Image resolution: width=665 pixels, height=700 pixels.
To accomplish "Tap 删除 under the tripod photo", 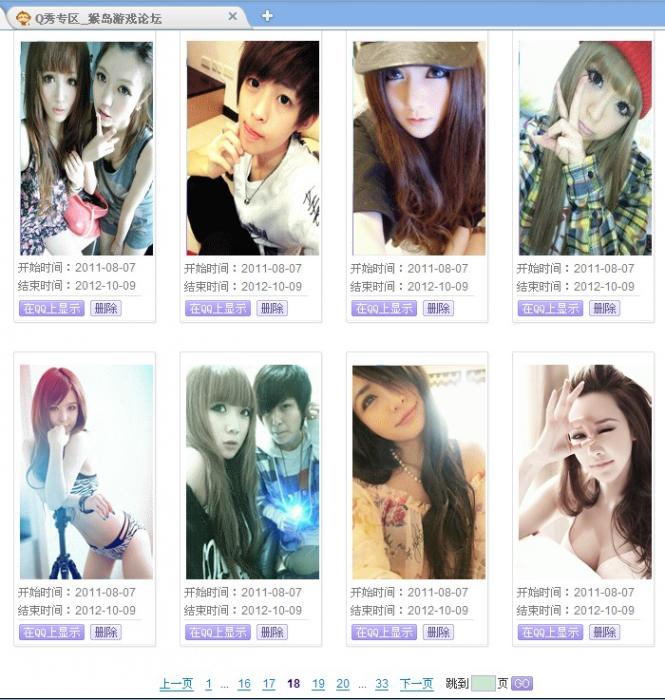I will [x=105, y=632].
